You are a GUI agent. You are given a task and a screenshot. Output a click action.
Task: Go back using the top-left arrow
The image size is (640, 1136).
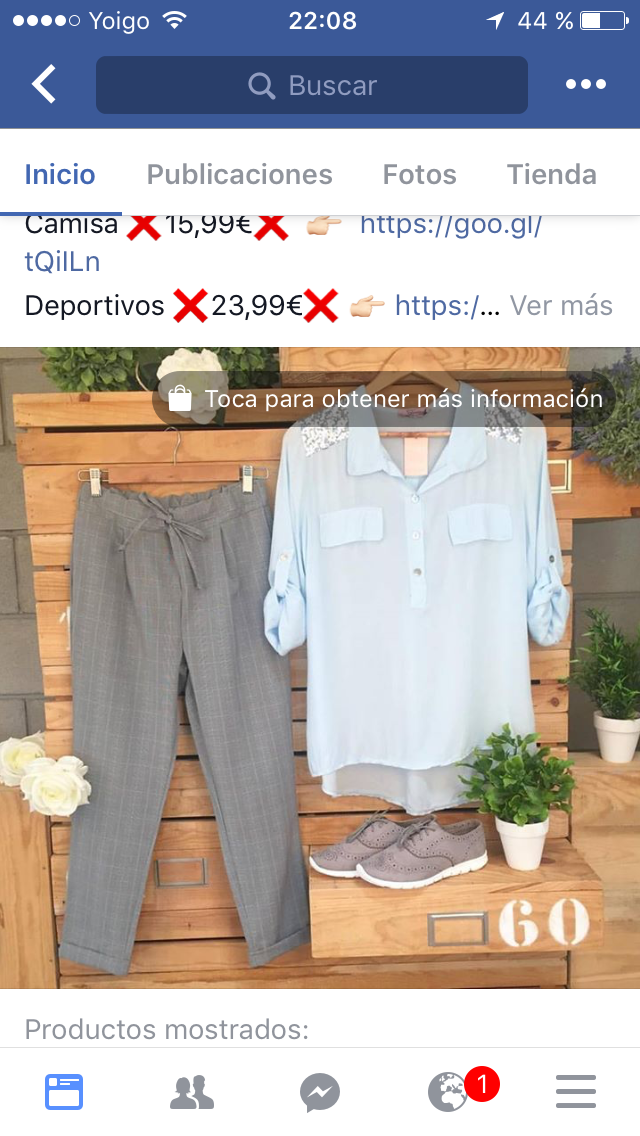pos(44,85)
